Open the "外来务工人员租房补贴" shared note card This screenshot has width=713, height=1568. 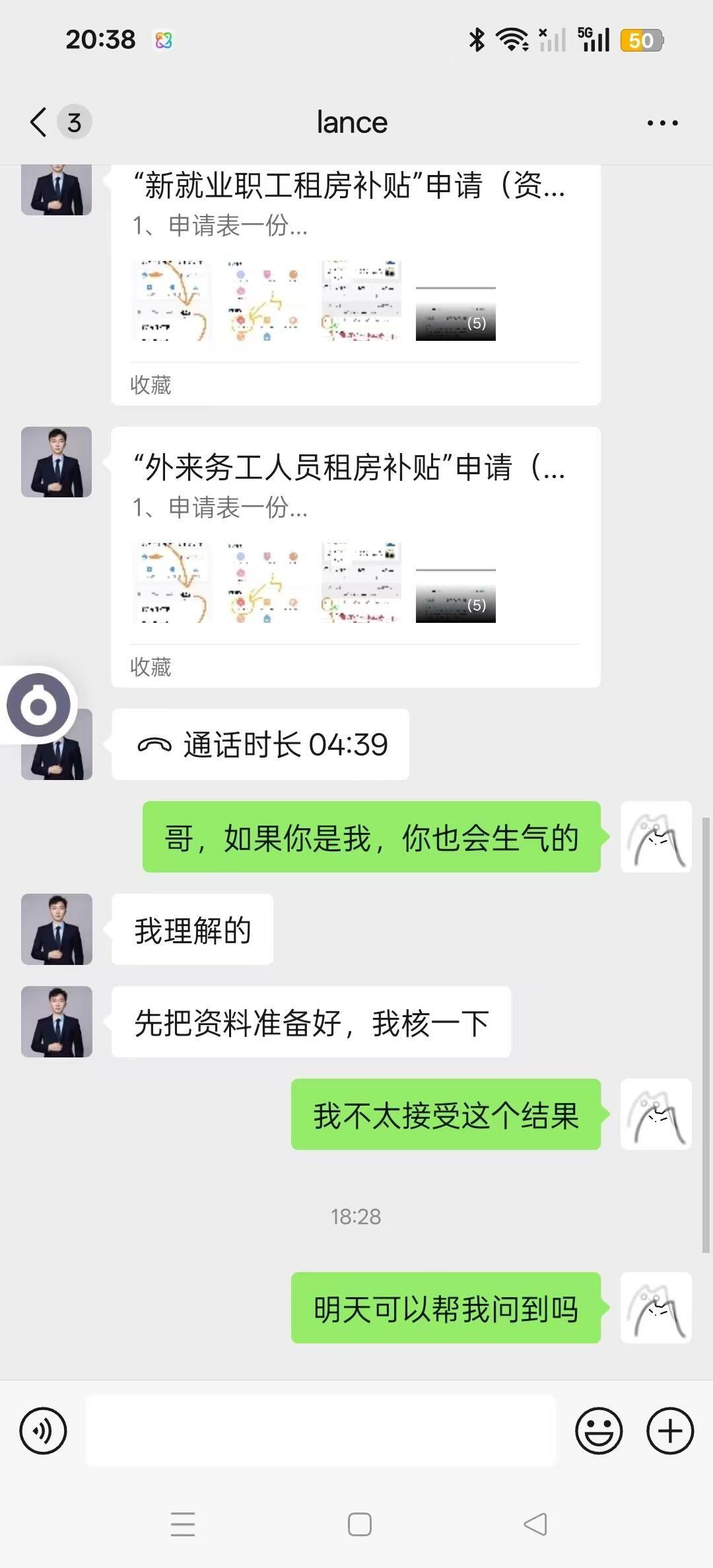point(355,556)
